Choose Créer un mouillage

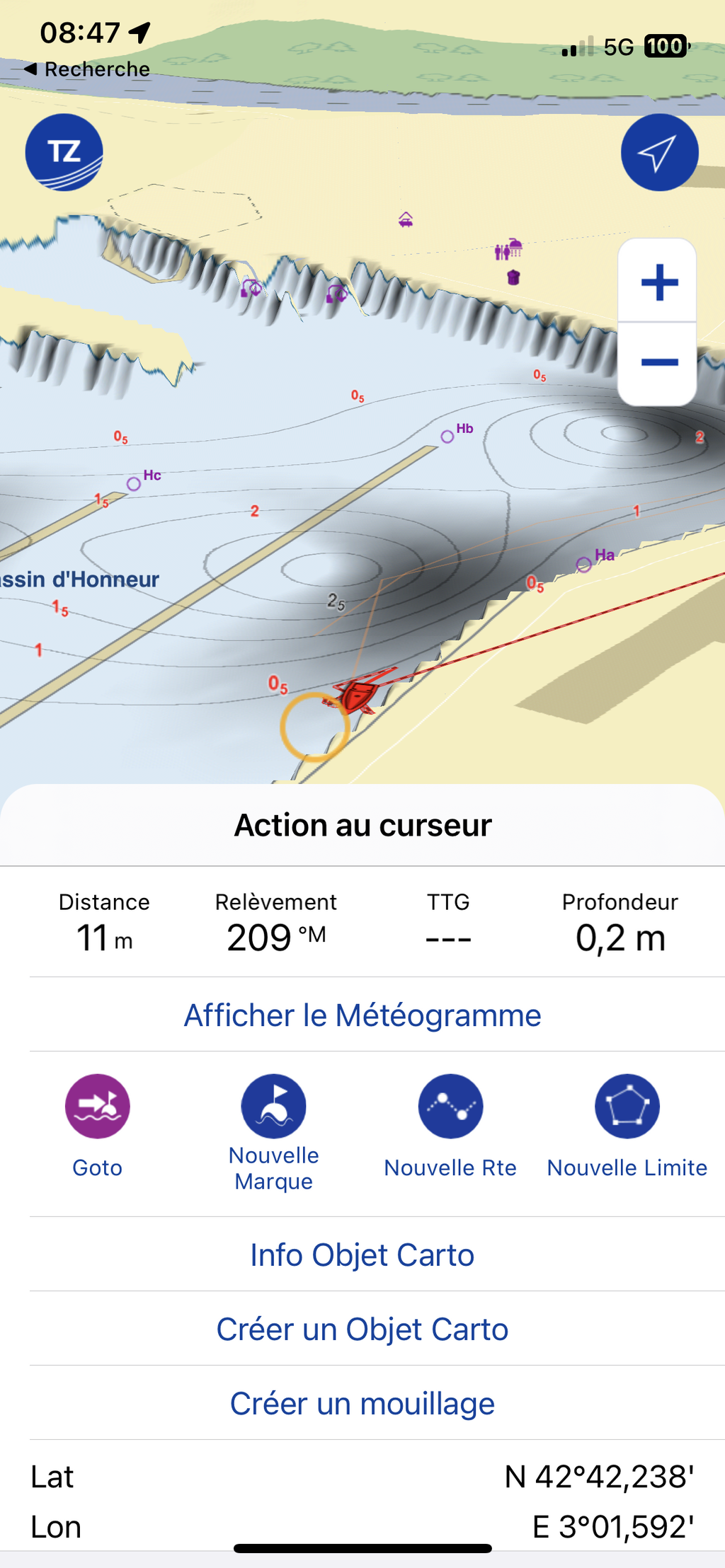pyautogui.click(x=362, y=1403)
